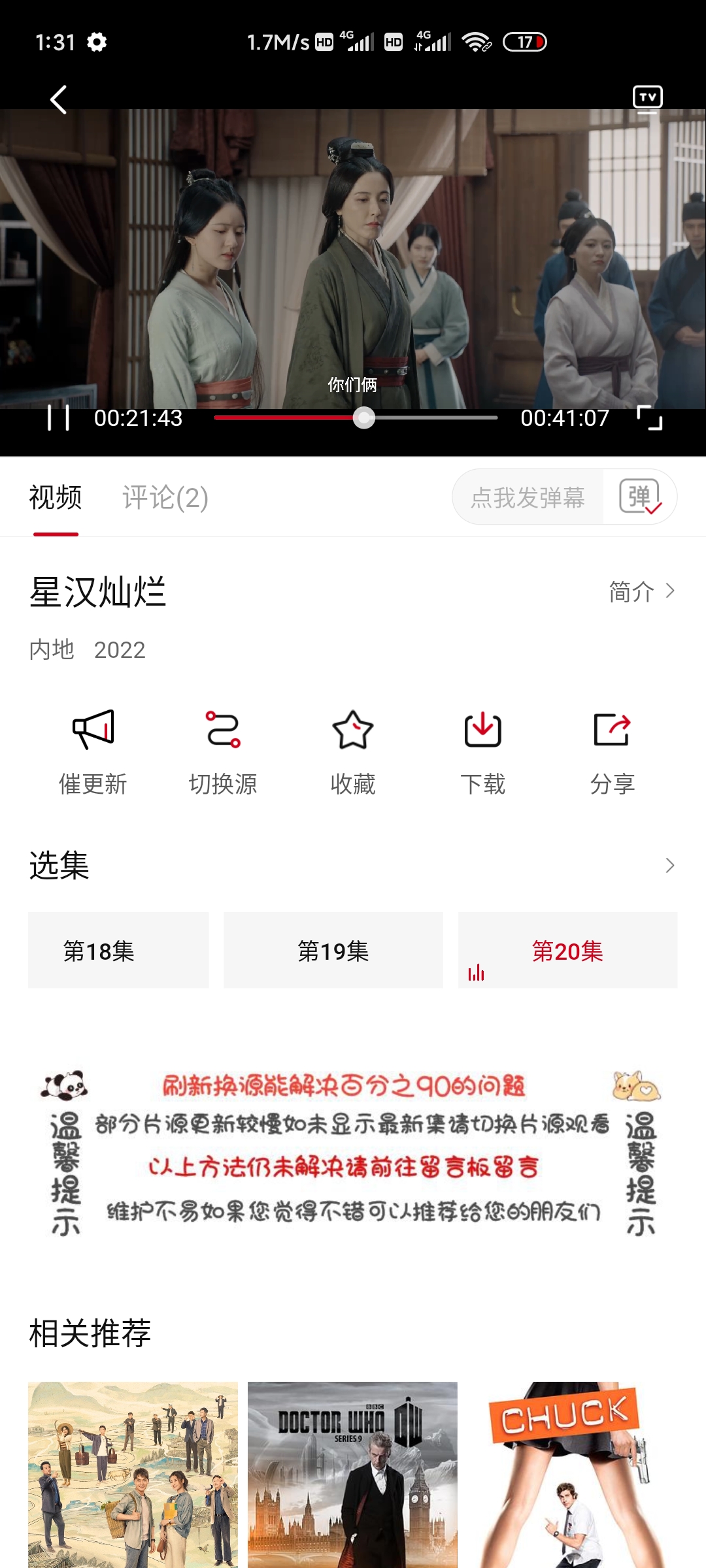Expand the 简介 show description
The image size is (706, 1568).
coord(641,592)
